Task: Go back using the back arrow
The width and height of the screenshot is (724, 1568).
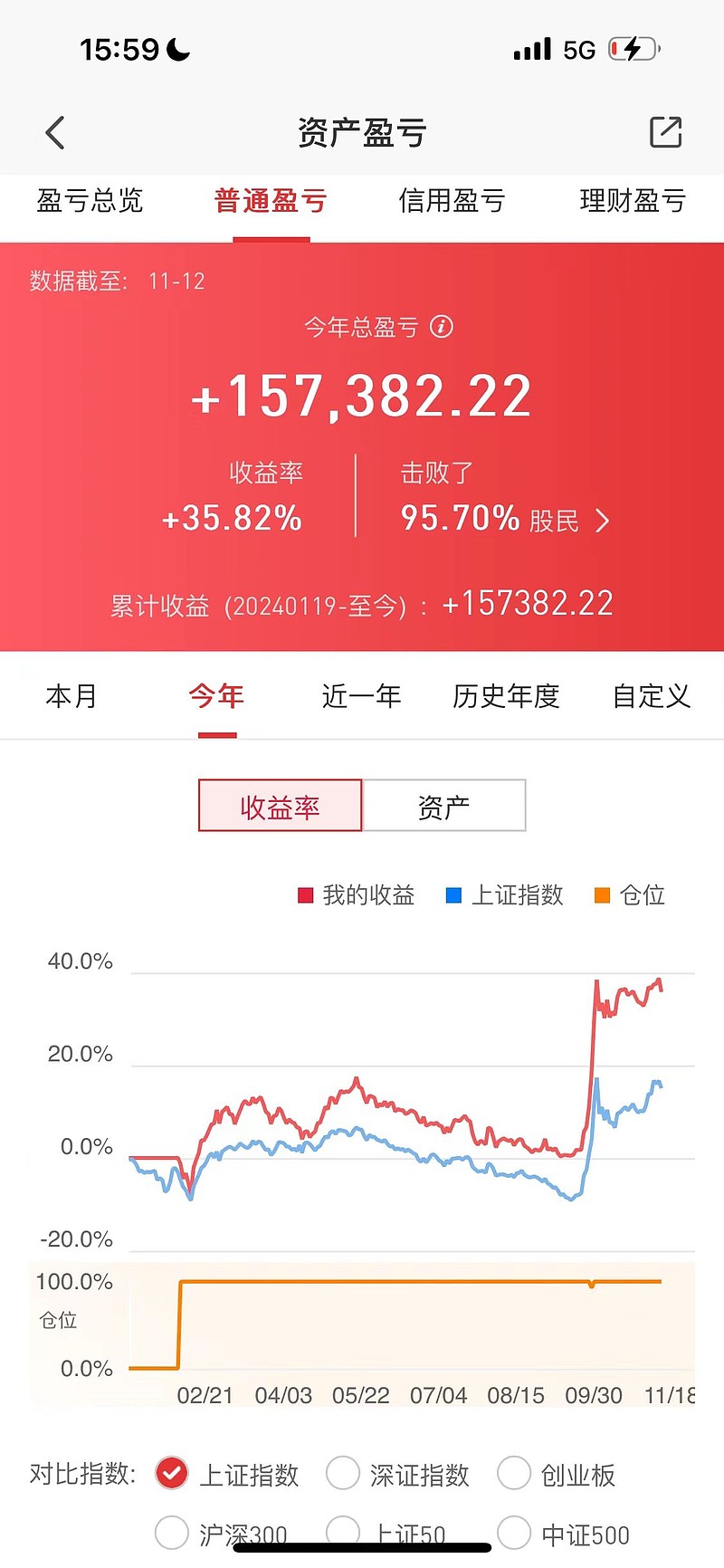Action: tap(55, 132)
